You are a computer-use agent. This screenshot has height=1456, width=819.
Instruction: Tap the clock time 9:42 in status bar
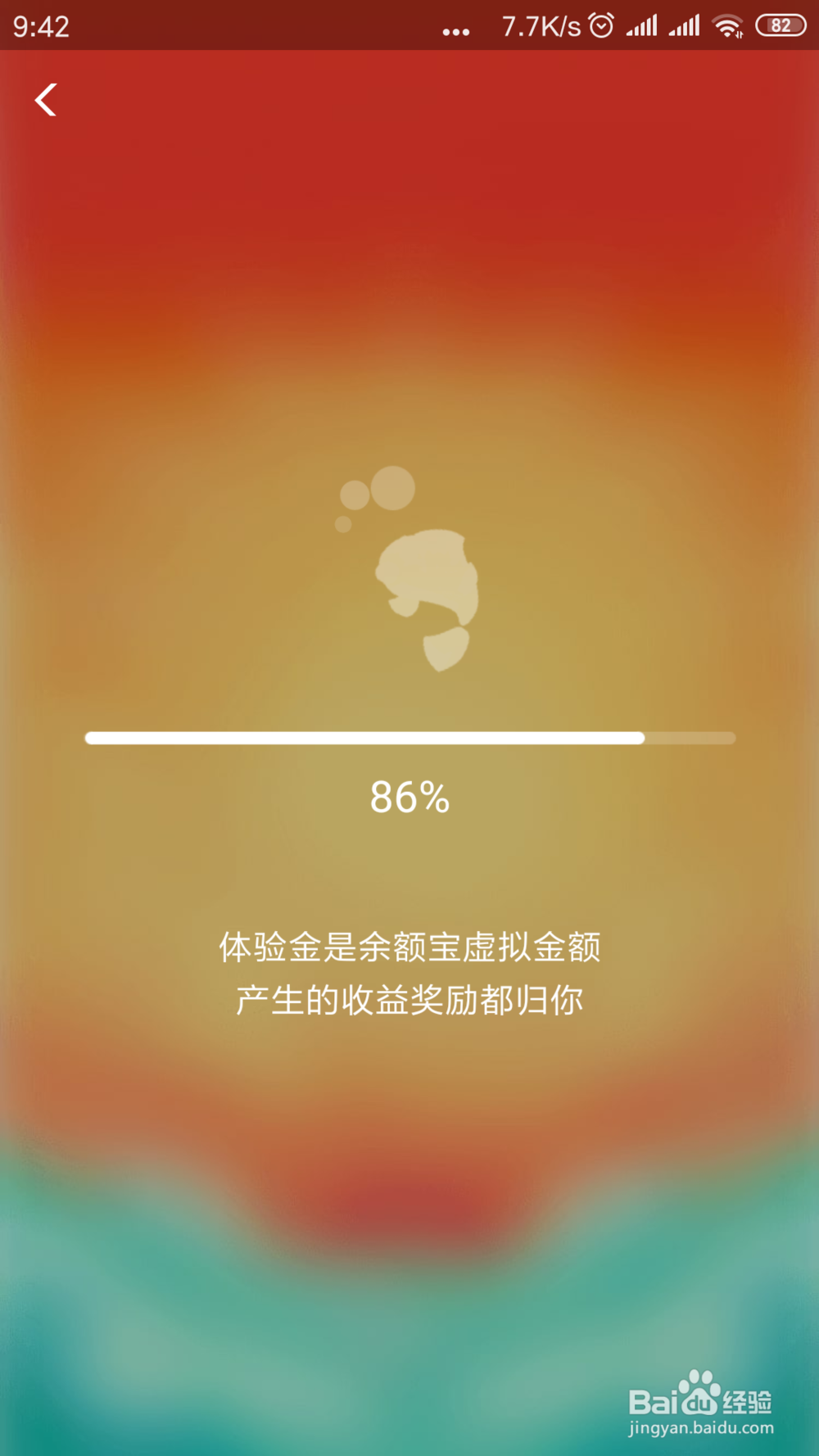pos(39,25)
